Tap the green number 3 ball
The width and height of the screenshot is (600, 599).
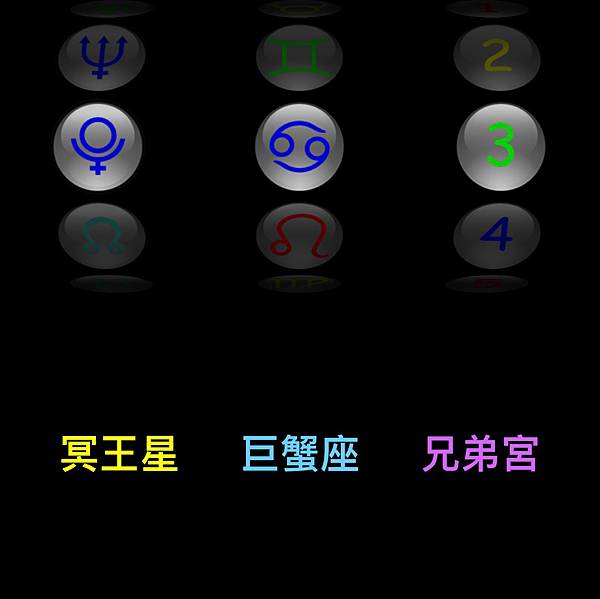500,146
